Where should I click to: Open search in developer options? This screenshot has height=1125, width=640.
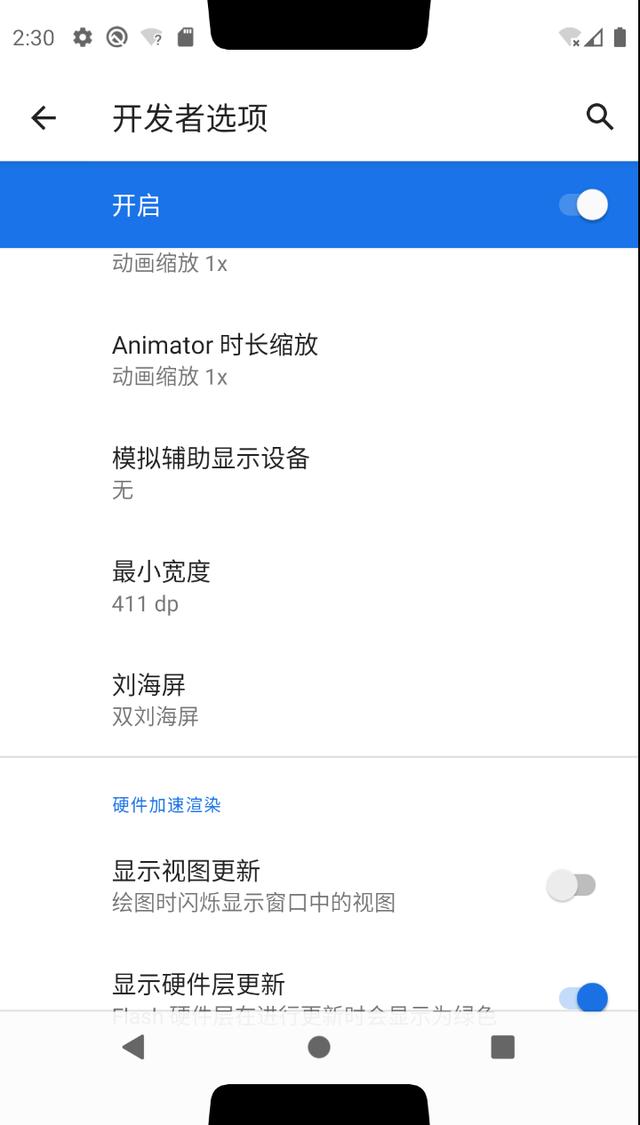[600, 117]
